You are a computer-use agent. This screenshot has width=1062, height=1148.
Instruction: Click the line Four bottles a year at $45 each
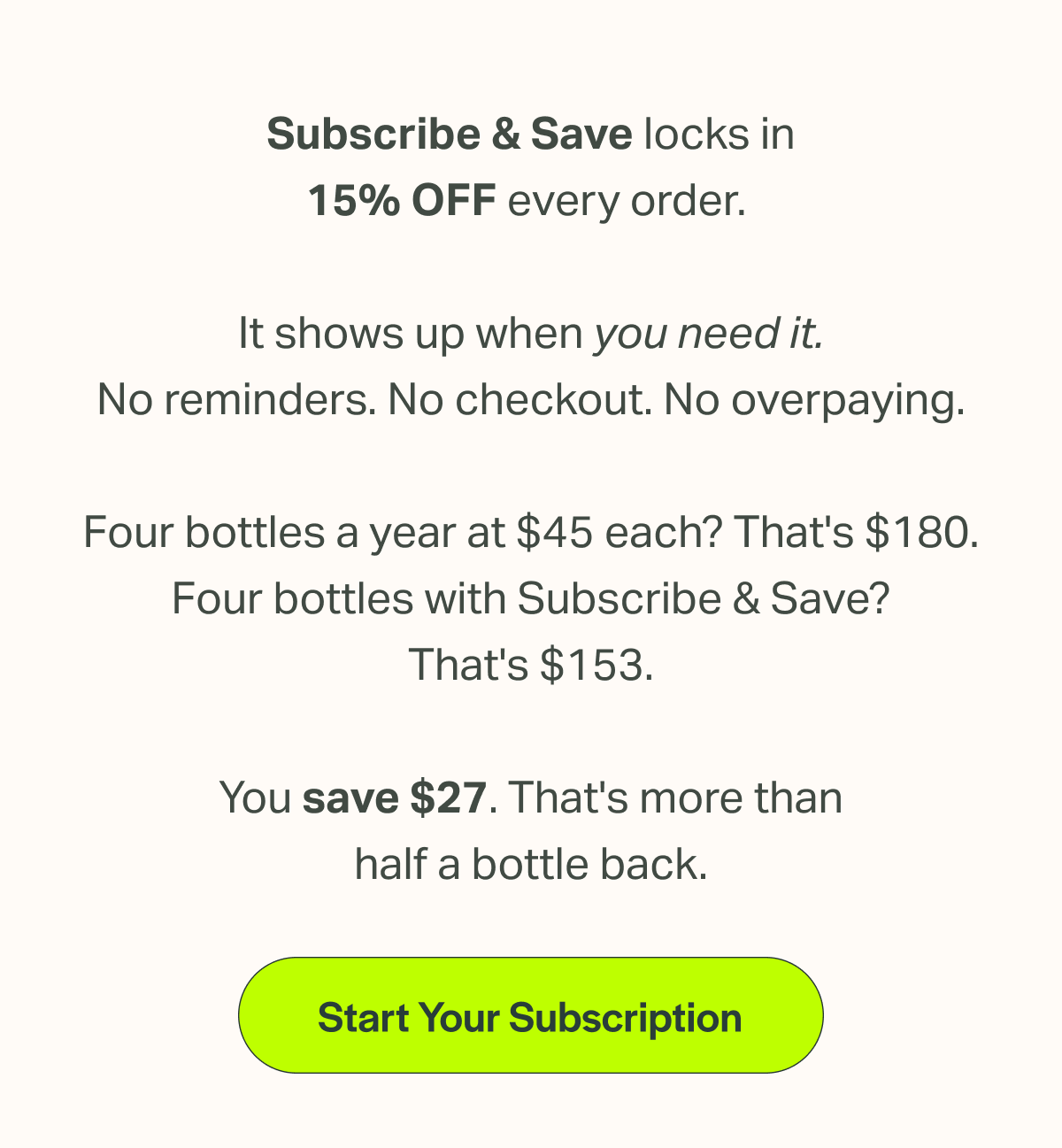[x=398, y=532]
